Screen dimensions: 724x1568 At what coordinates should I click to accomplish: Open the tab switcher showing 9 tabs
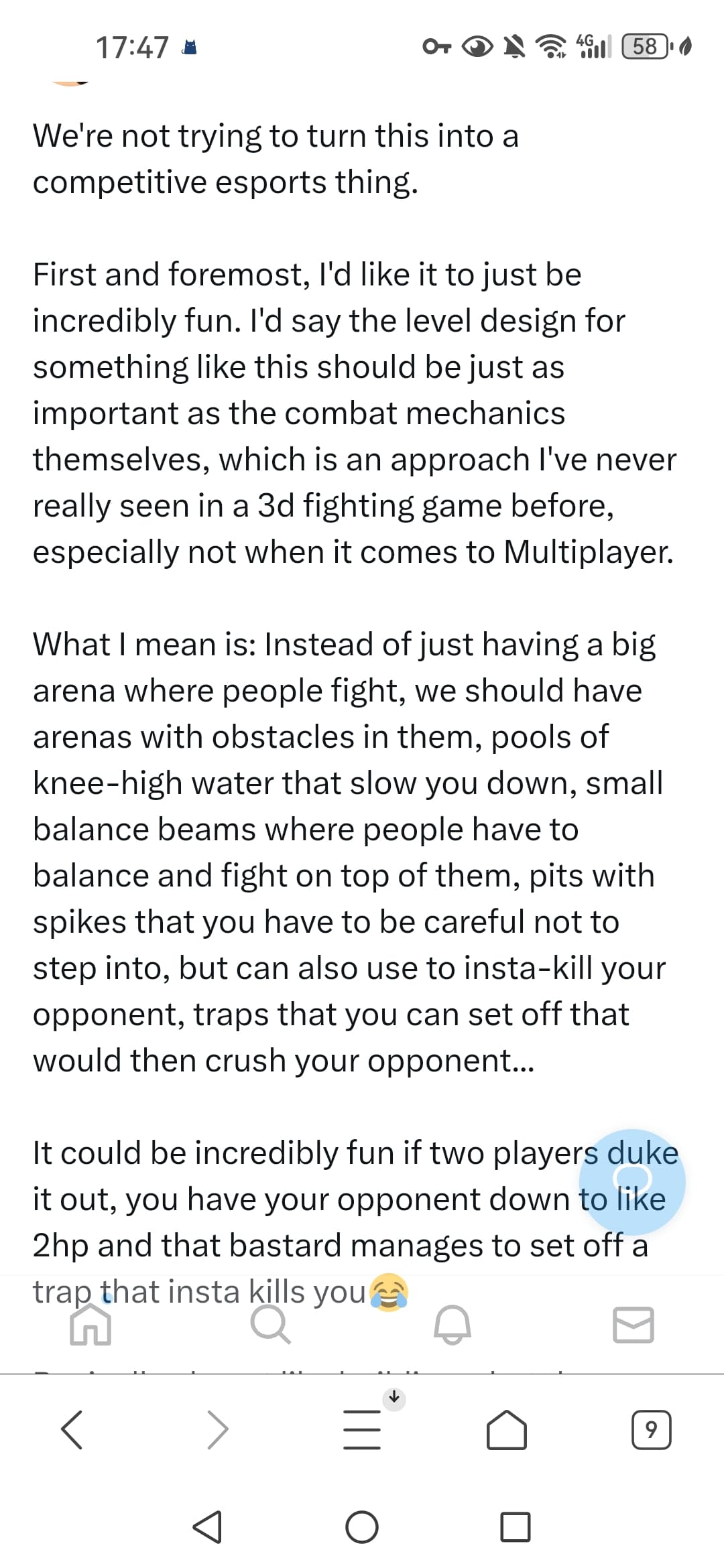(x=652, y=1430)
